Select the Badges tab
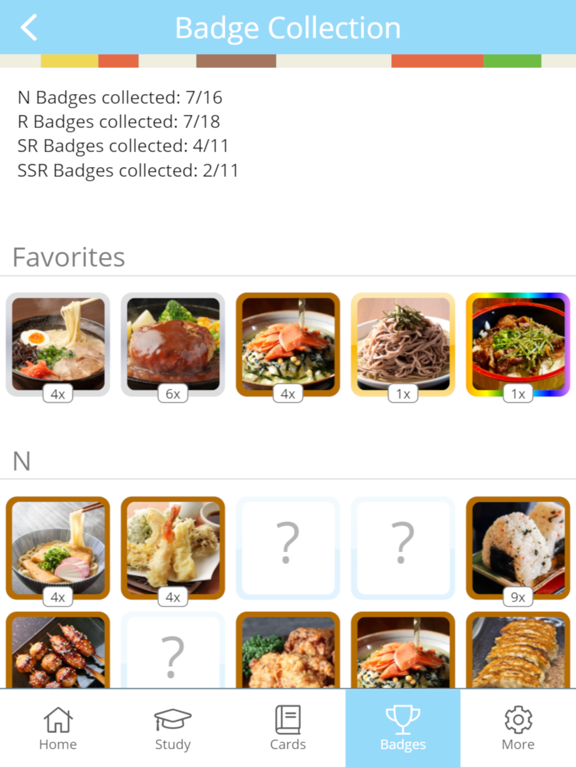 (403, 728)
